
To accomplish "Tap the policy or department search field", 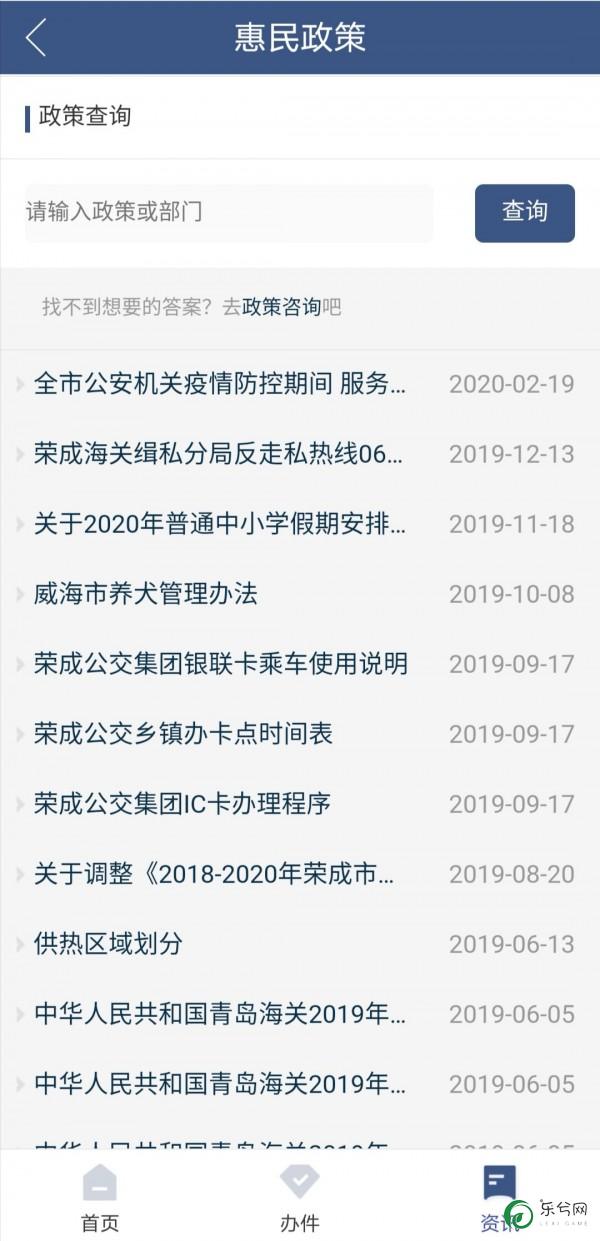I will click(229, 213).
